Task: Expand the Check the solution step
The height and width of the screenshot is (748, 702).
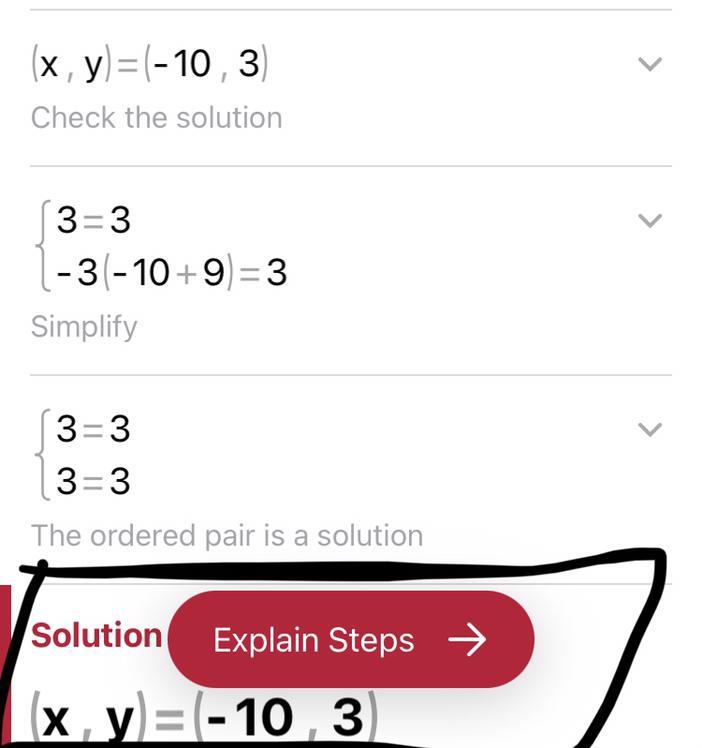Action: [x=650, y=65]
